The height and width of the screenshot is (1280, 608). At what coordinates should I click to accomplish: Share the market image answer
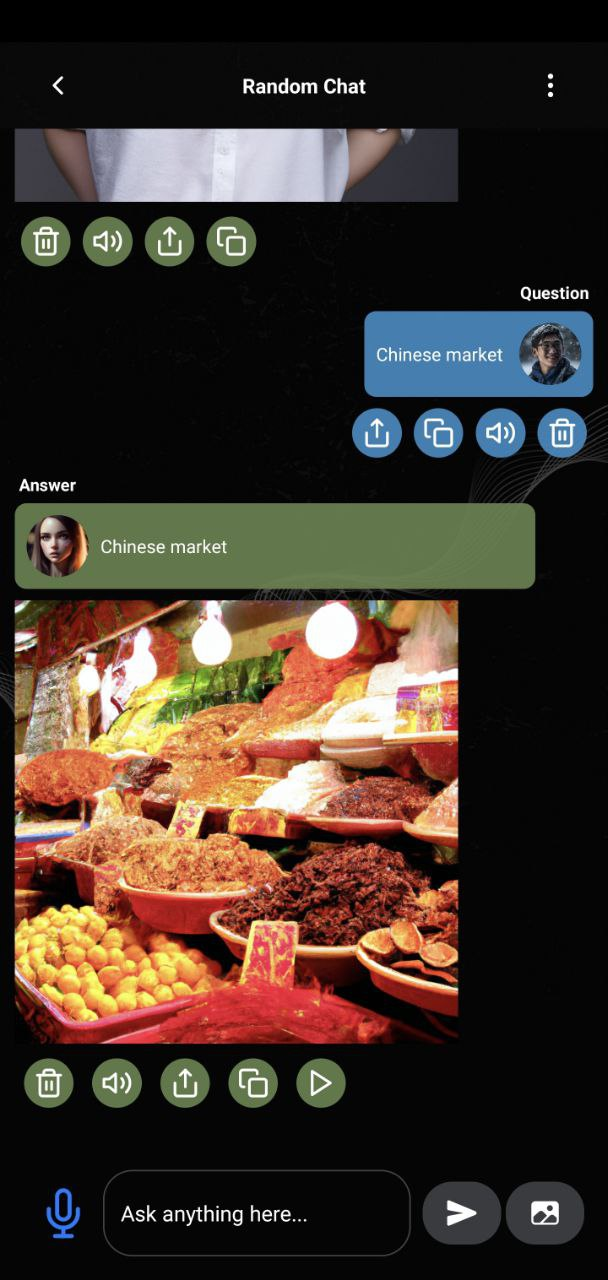185,1083
